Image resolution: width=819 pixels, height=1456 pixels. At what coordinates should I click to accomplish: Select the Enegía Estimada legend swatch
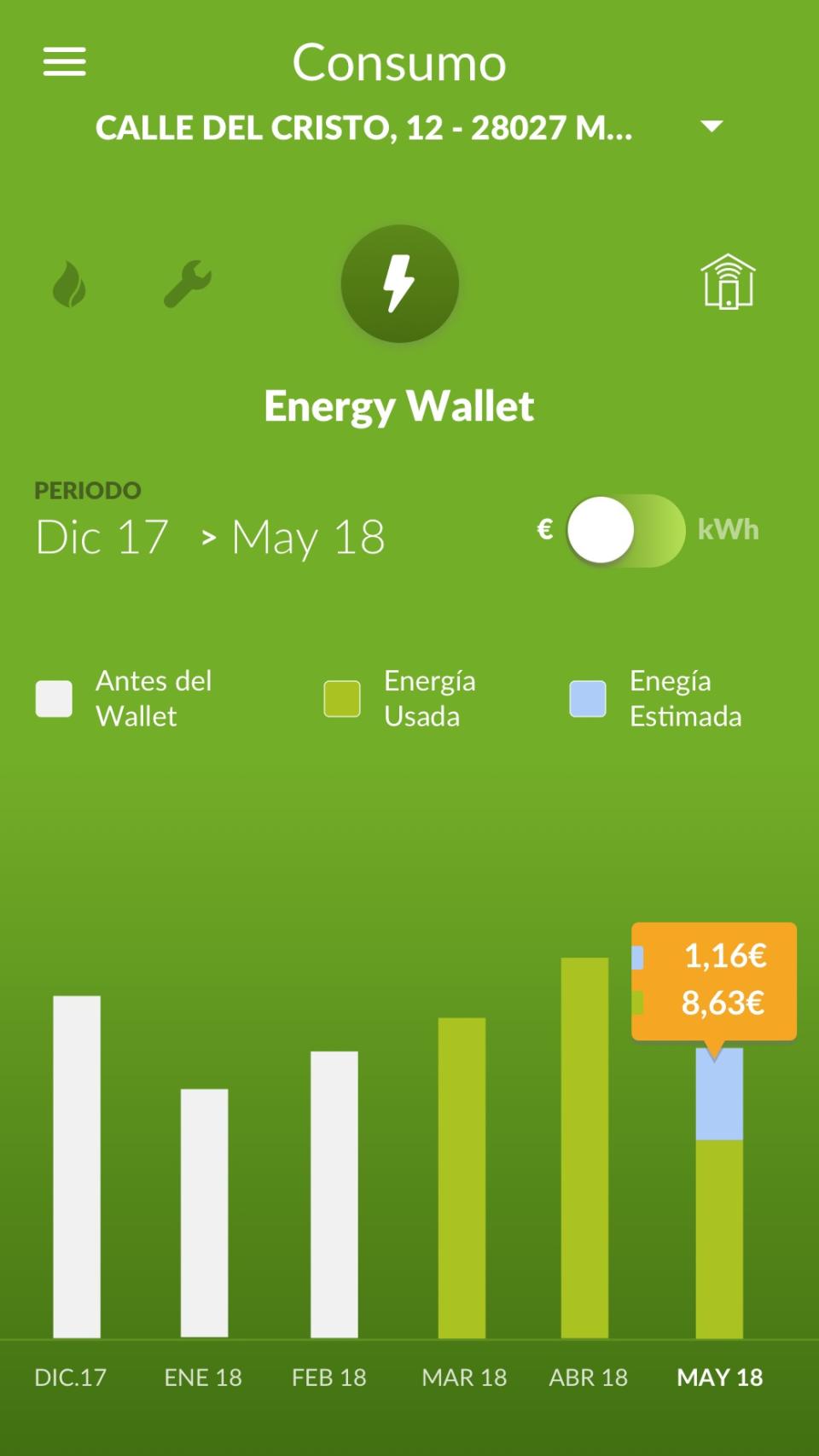tap(587, 698)
